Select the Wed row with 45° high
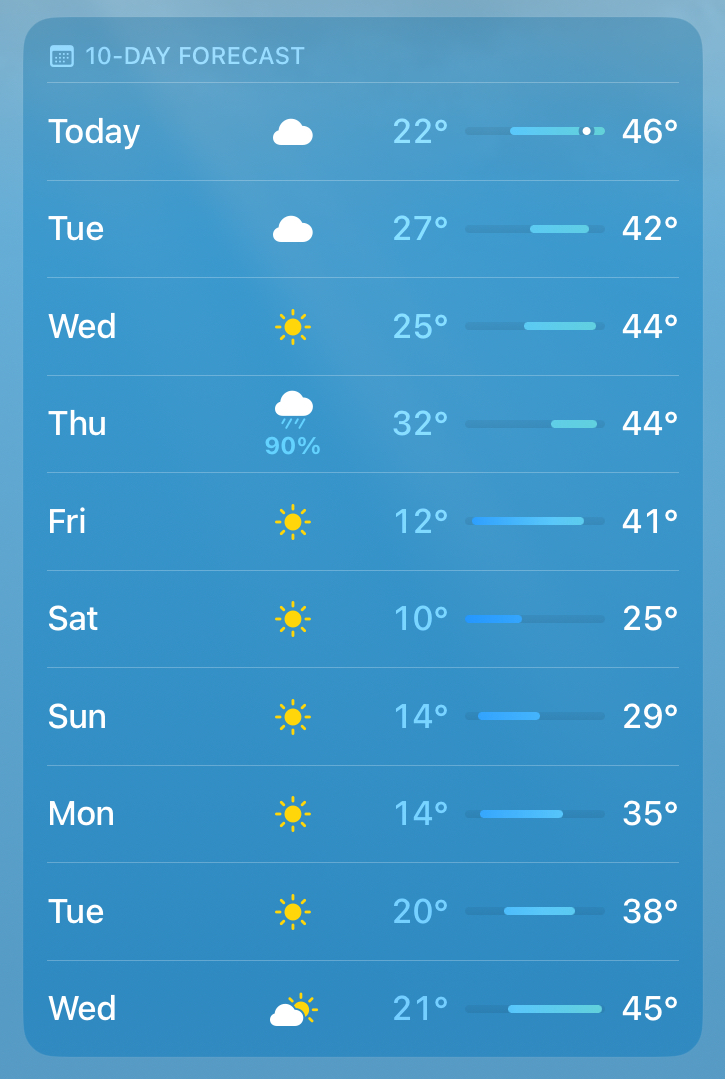The height and width of the screenshot is (1079, 725). point(362,1009)
